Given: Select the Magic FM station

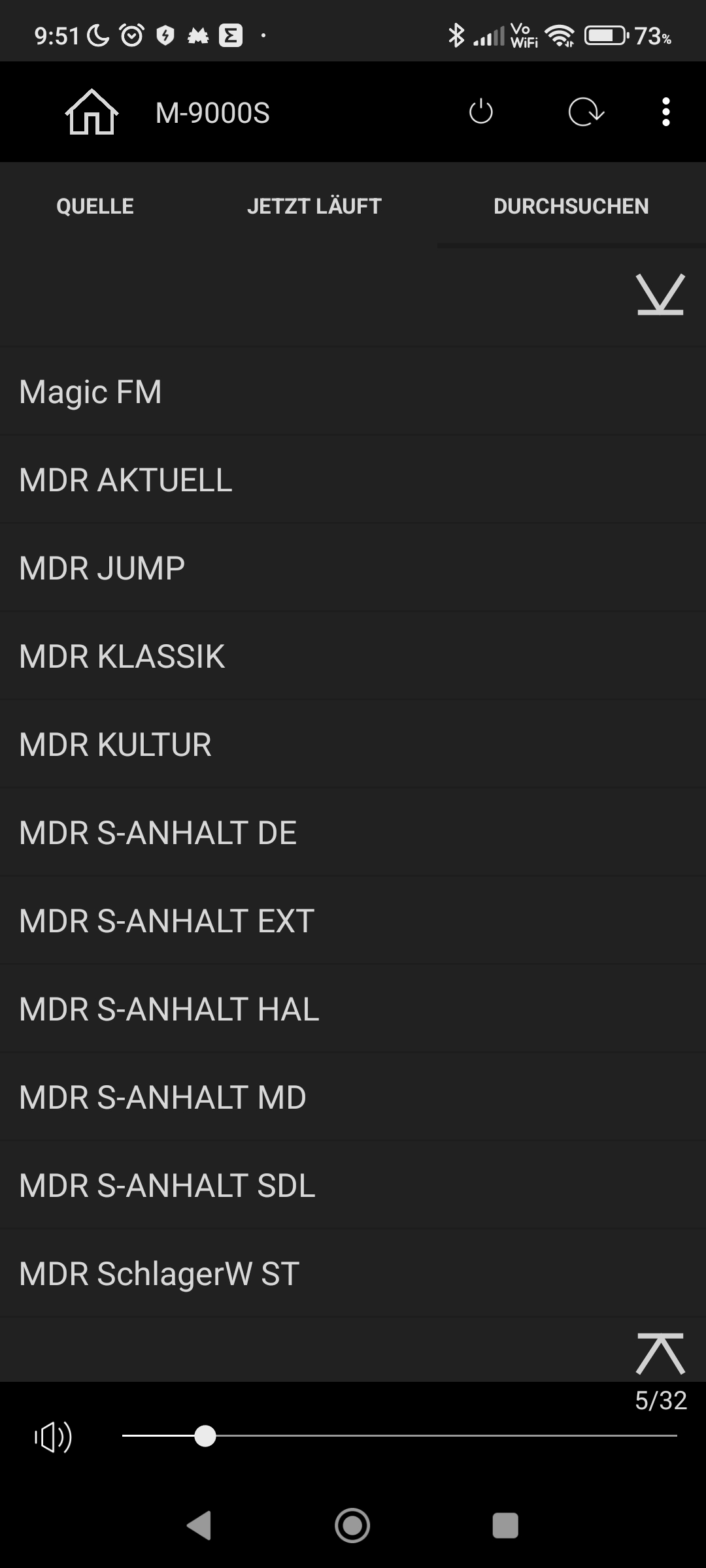Looking at the screenshot, I should (x=353, y=392).
